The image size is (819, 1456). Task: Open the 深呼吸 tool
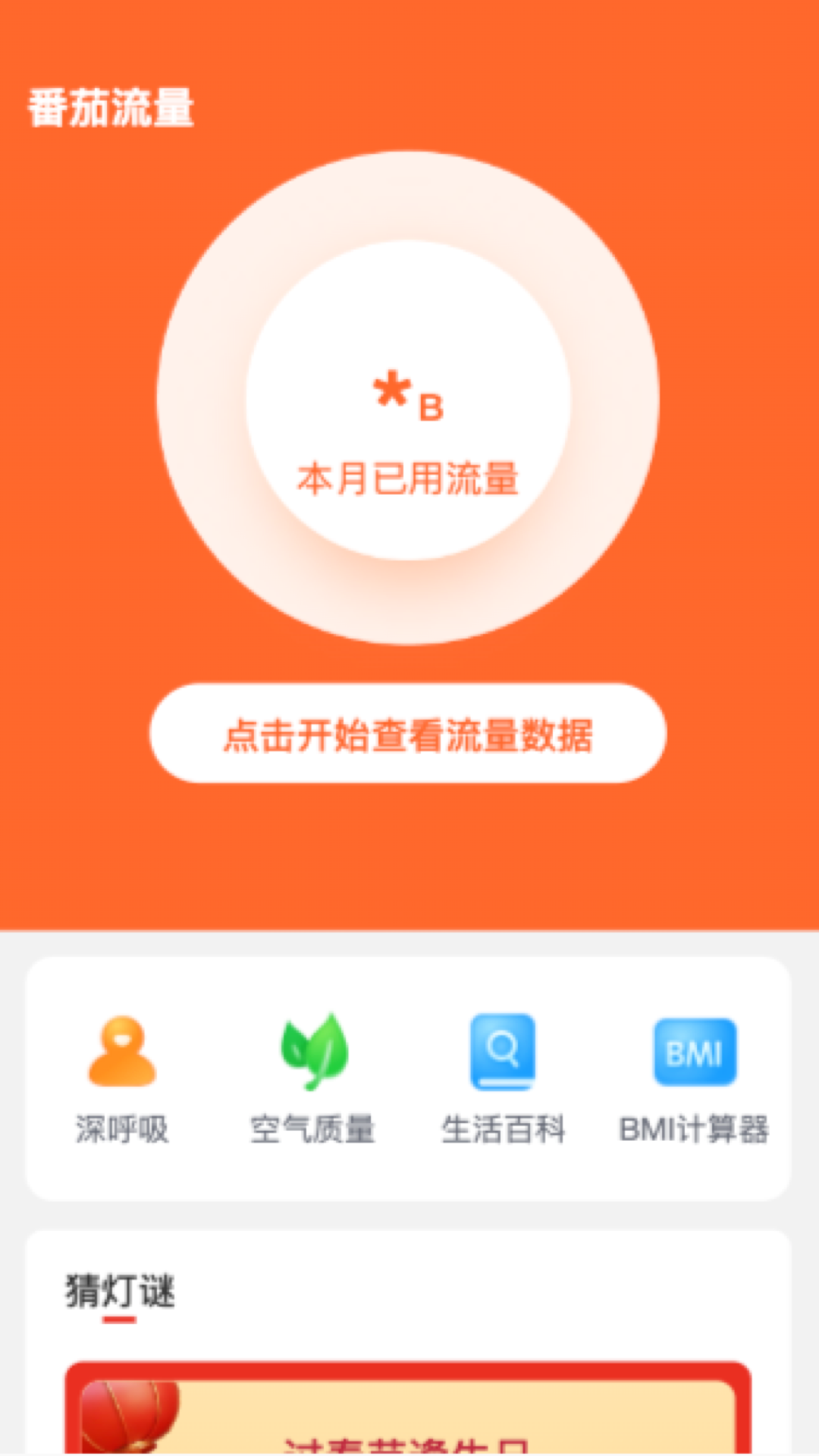coord(122,1077)
